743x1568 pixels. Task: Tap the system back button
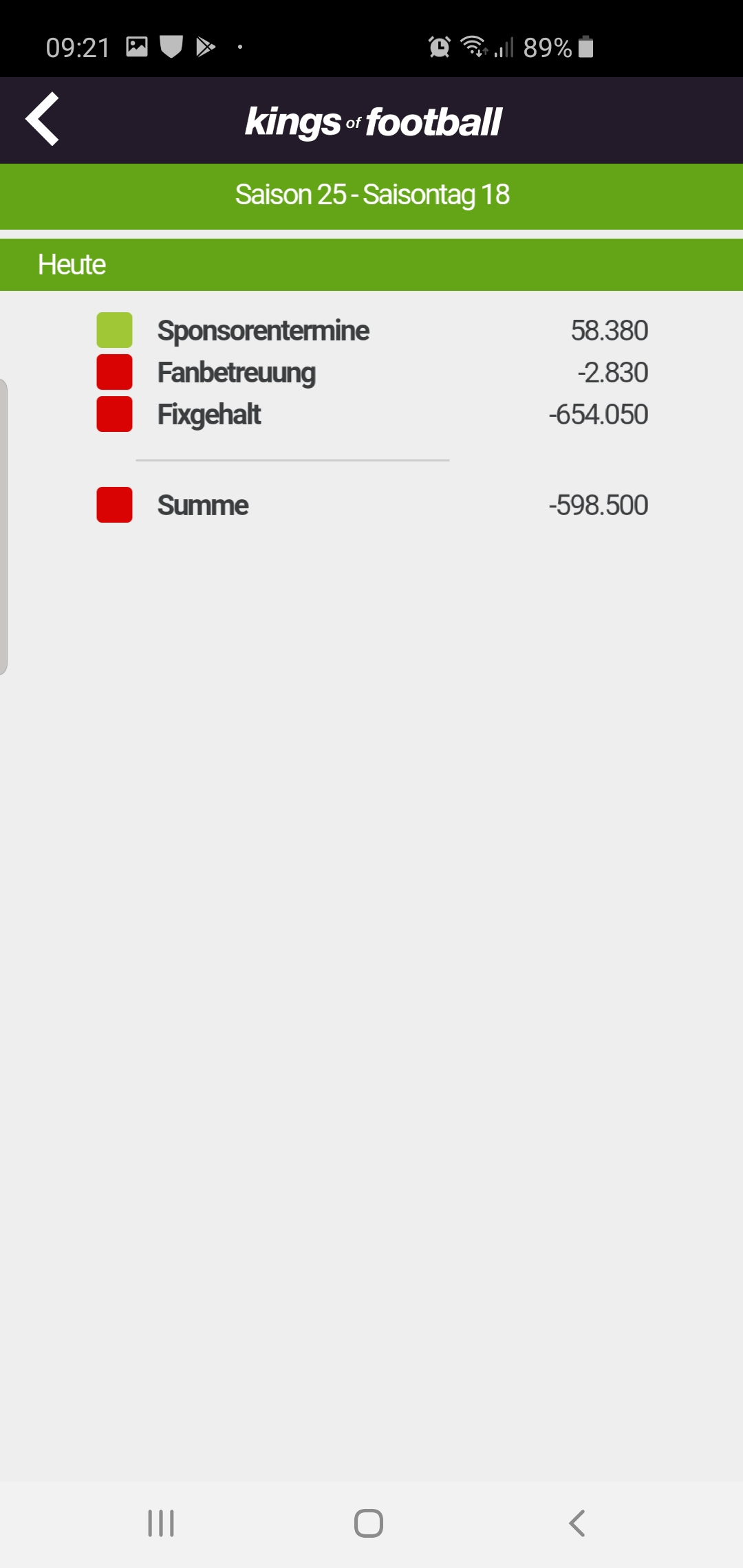tap(577, 1523)
